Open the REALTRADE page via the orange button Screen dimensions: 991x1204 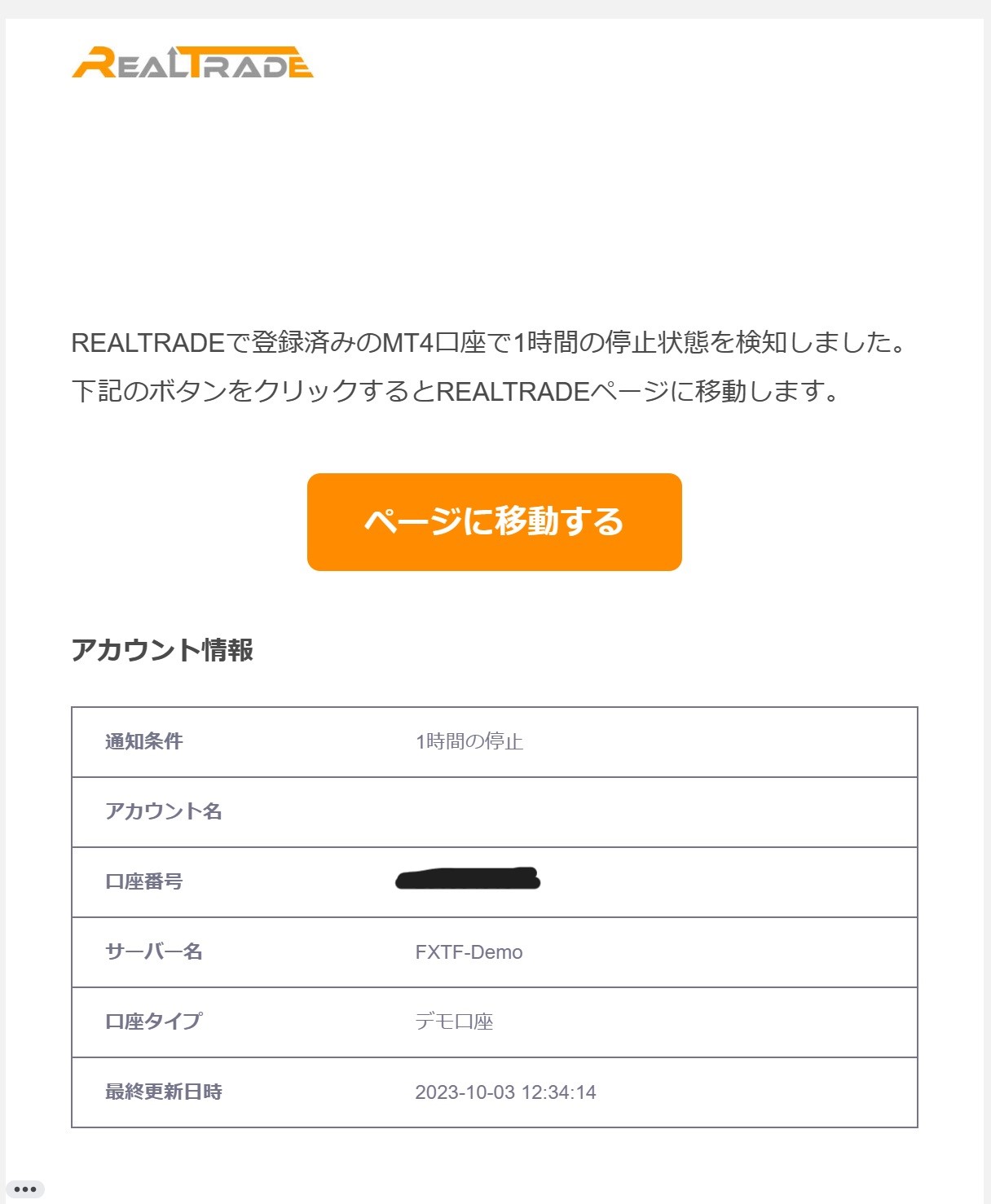click(493, 522)
